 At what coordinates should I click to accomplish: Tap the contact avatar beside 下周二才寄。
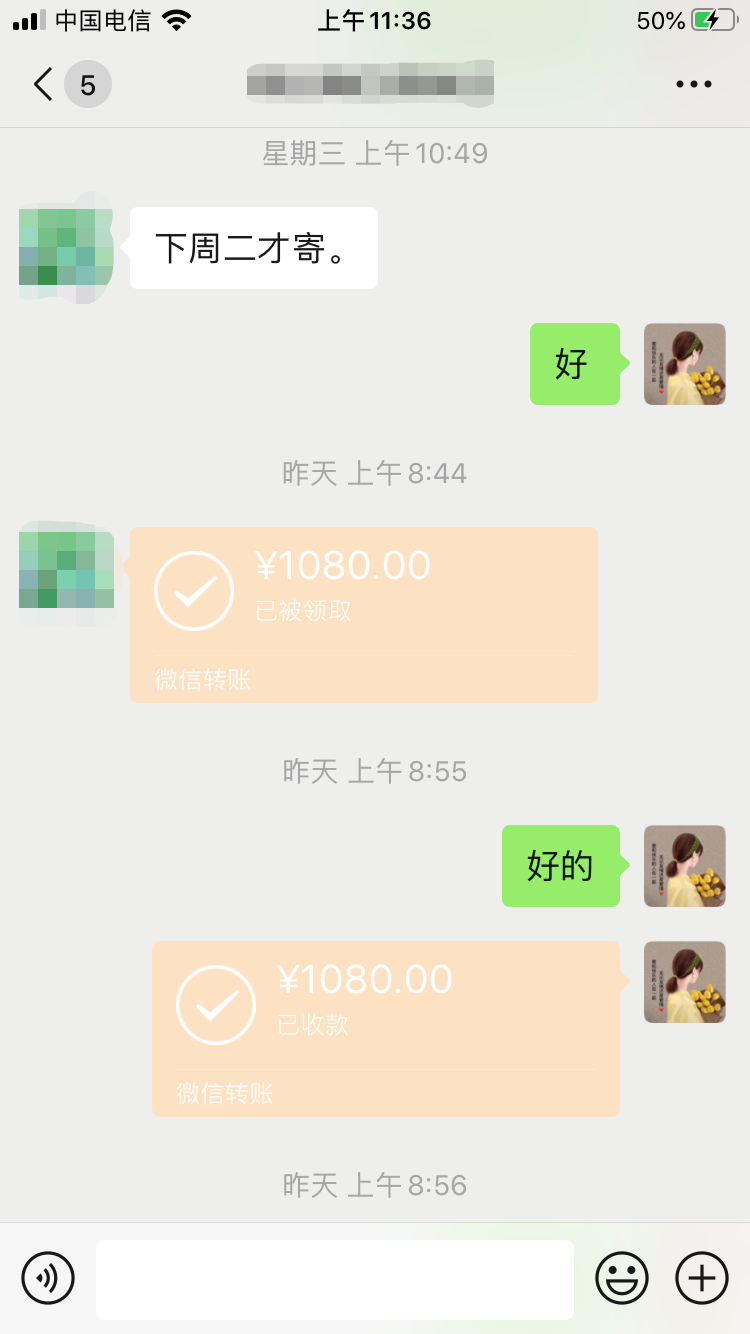(66, 247)
